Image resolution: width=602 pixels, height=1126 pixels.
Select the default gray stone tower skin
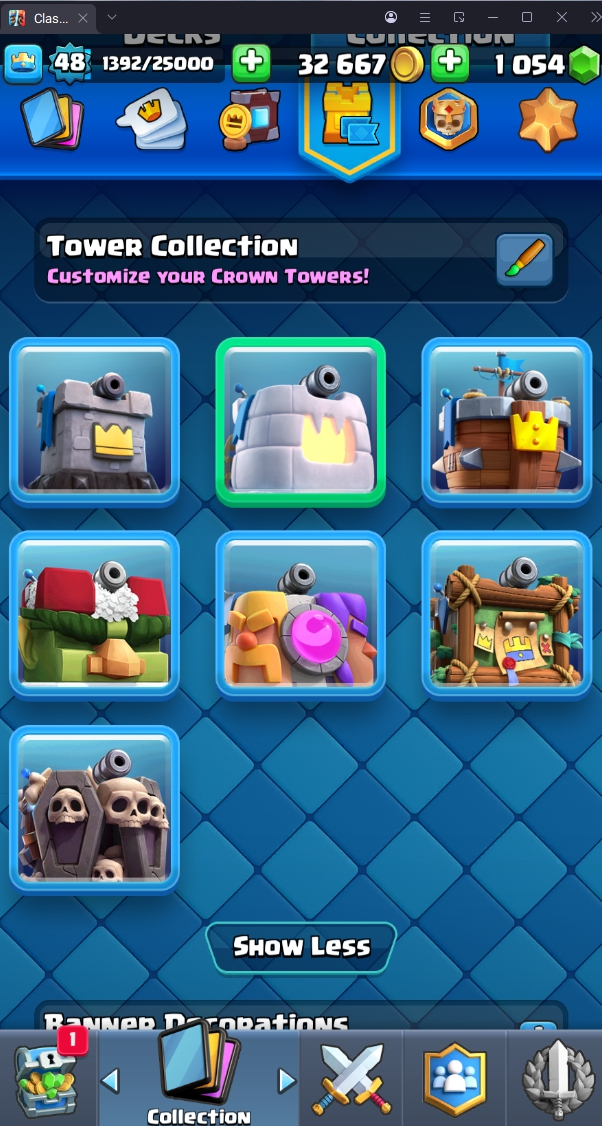[x=95, y=421]
